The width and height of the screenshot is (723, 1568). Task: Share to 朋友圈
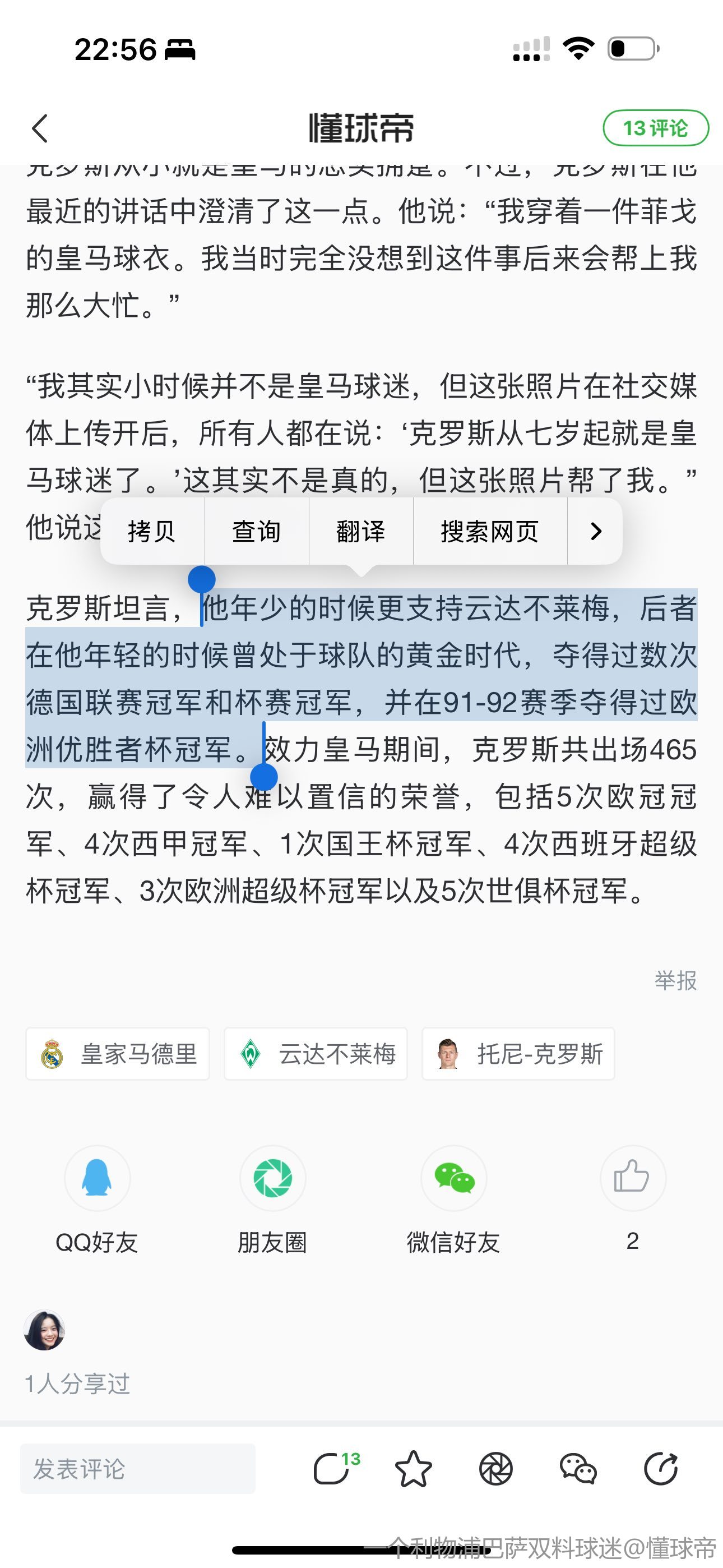(272, 1178)
